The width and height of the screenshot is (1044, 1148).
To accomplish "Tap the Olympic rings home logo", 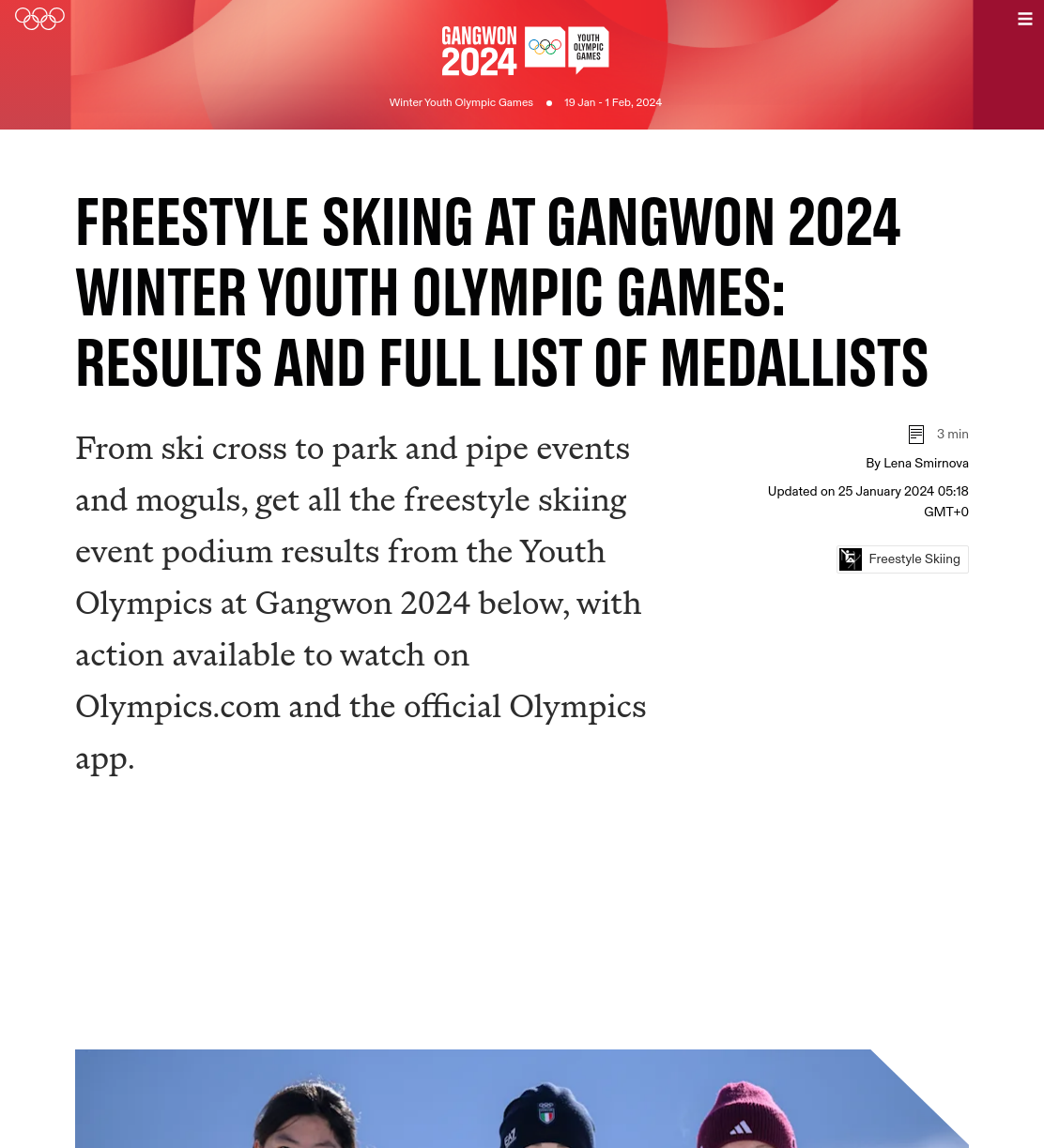I will (39, 19).
